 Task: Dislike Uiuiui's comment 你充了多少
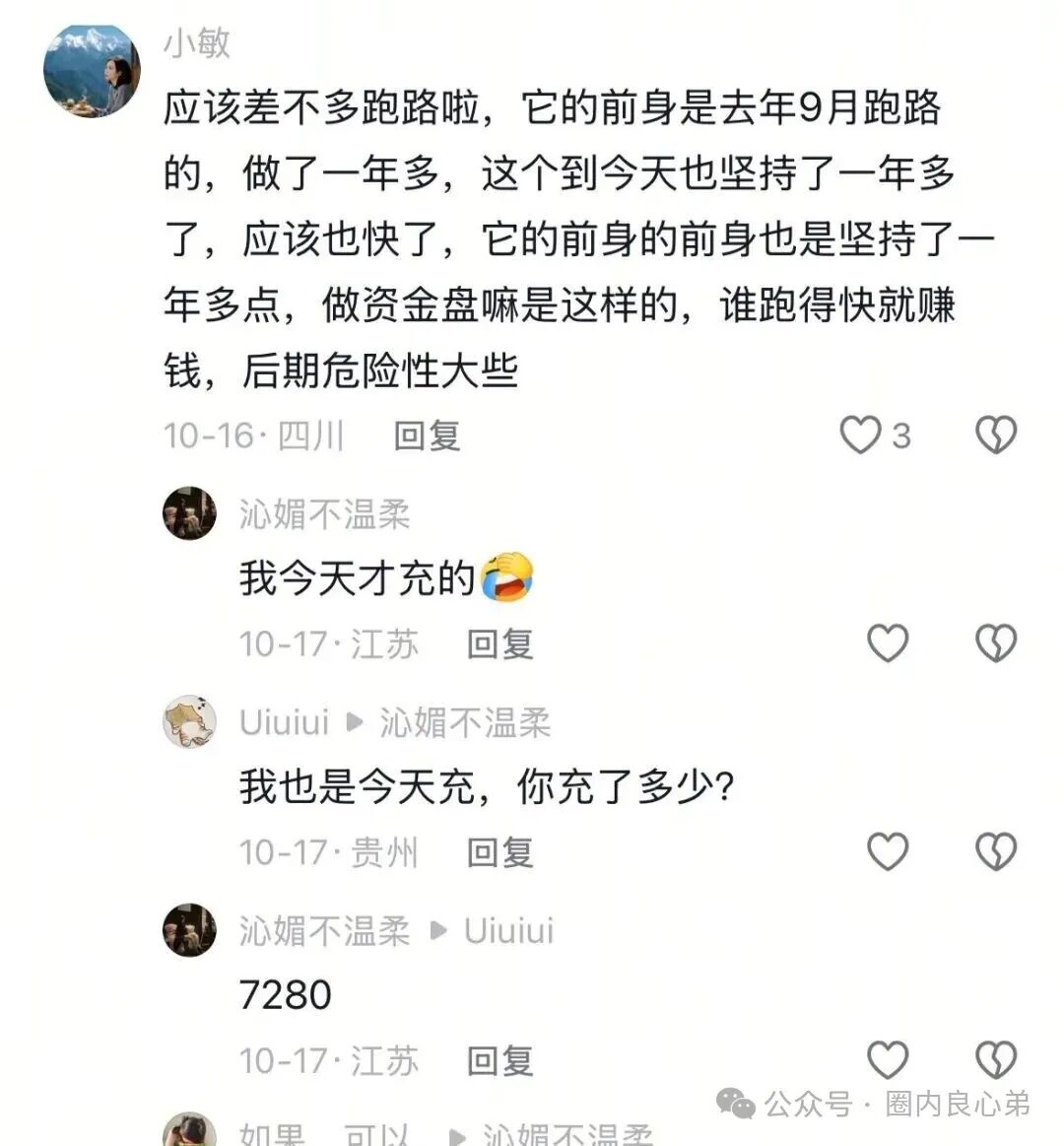click(995, 851)
